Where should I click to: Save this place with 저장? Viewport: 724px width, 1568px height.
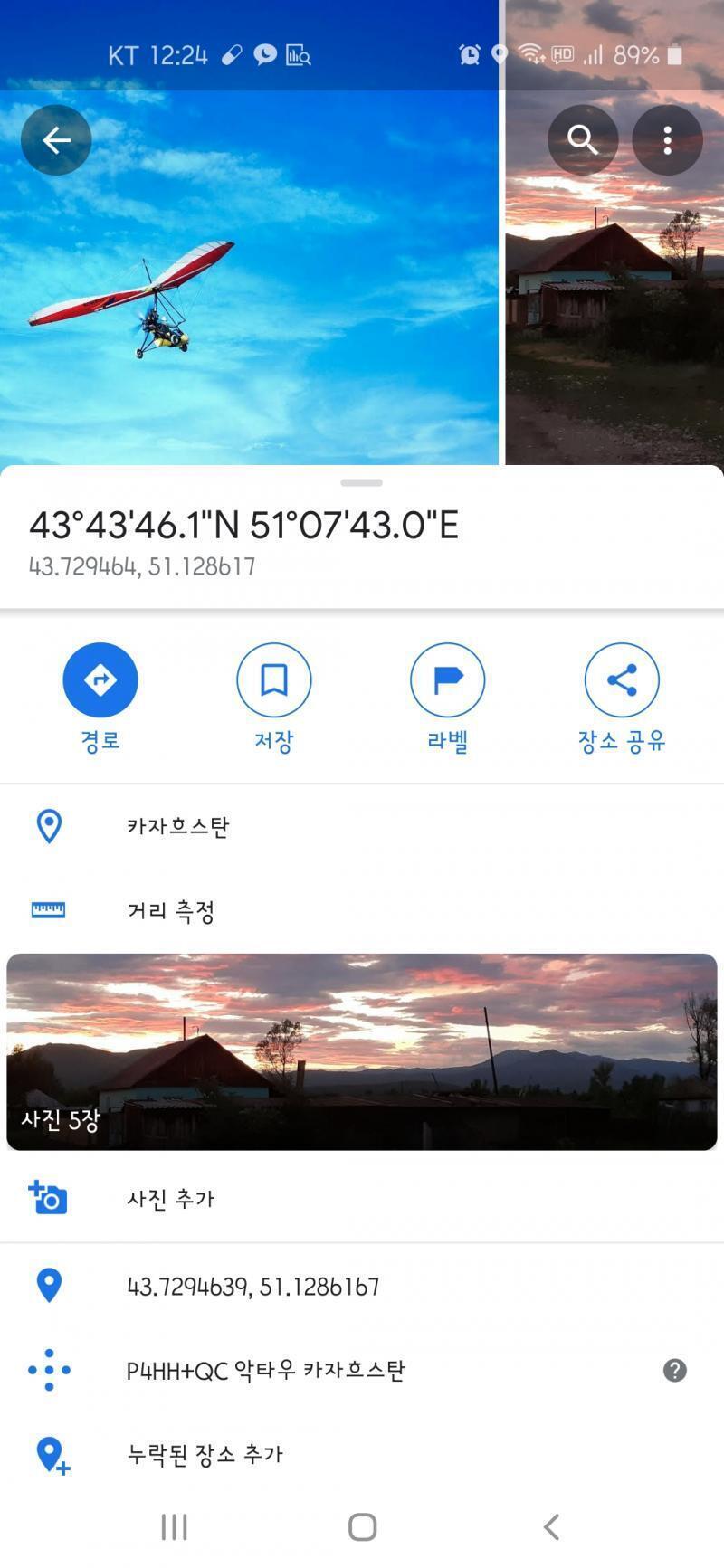(x=274, y=698)
